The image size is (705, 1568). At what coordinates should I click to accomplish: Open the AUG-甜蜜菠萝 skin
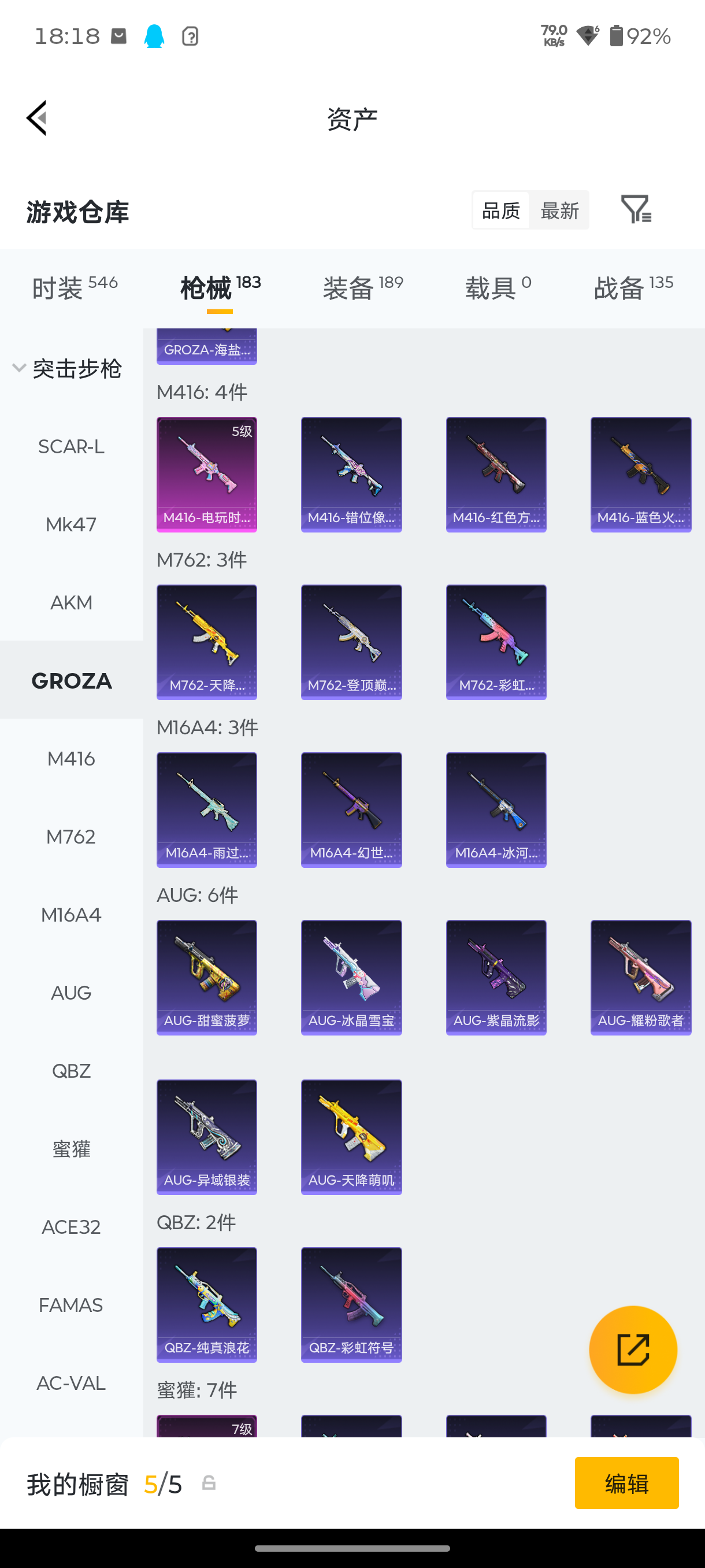207,977
